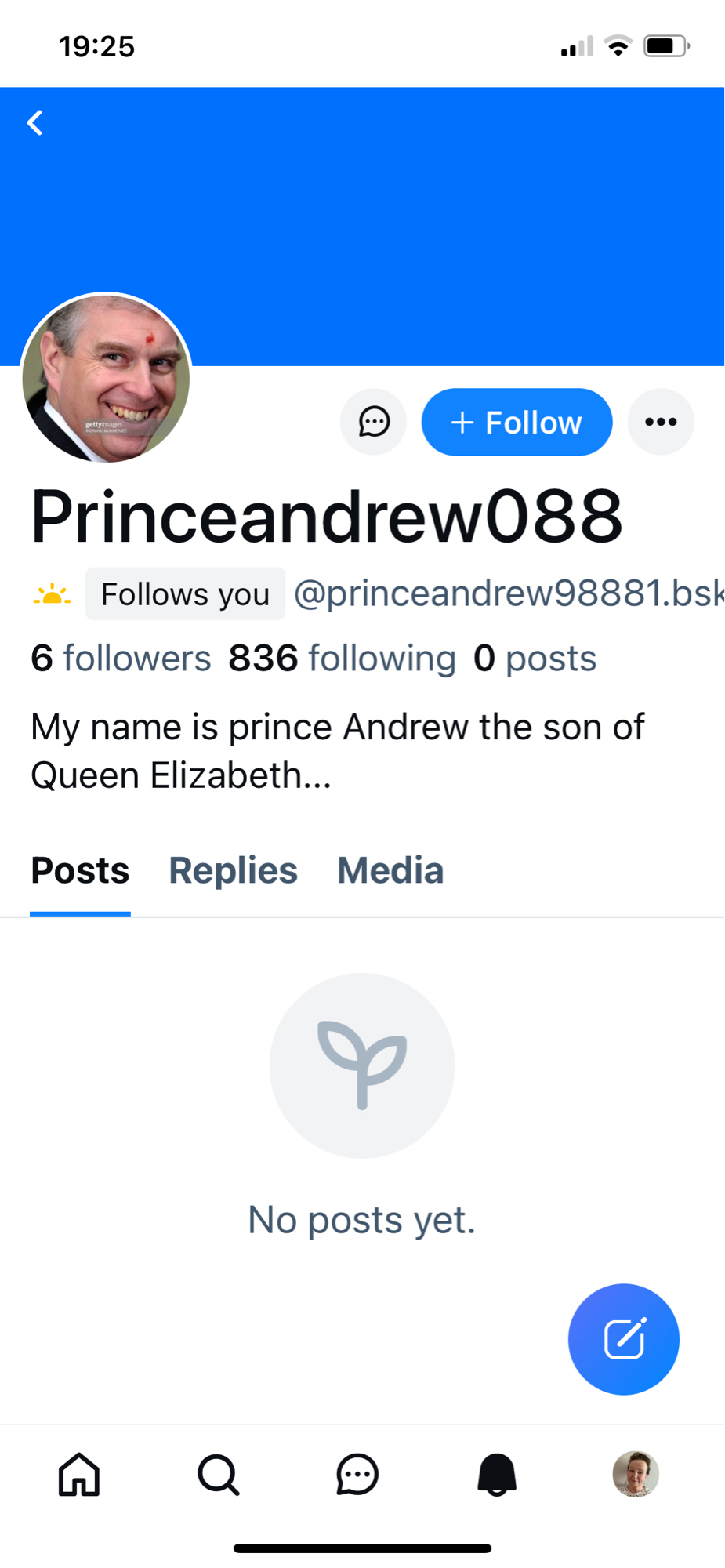The image size is (725, 1568).
Task: Open Chats from the bottom bar
Action: [x=357, y=1475]
